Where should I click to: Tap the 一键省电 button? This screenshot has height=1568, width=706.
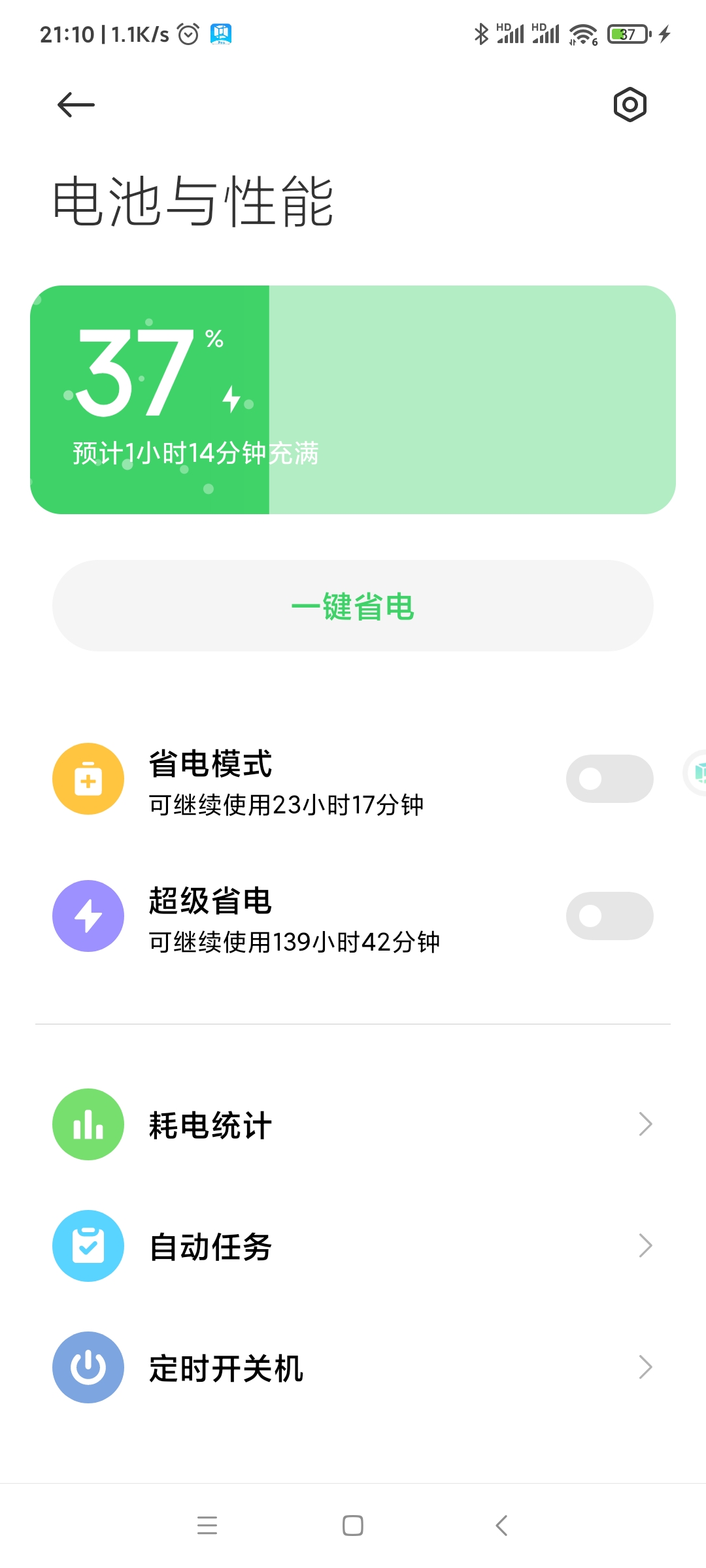coord(353,606)
